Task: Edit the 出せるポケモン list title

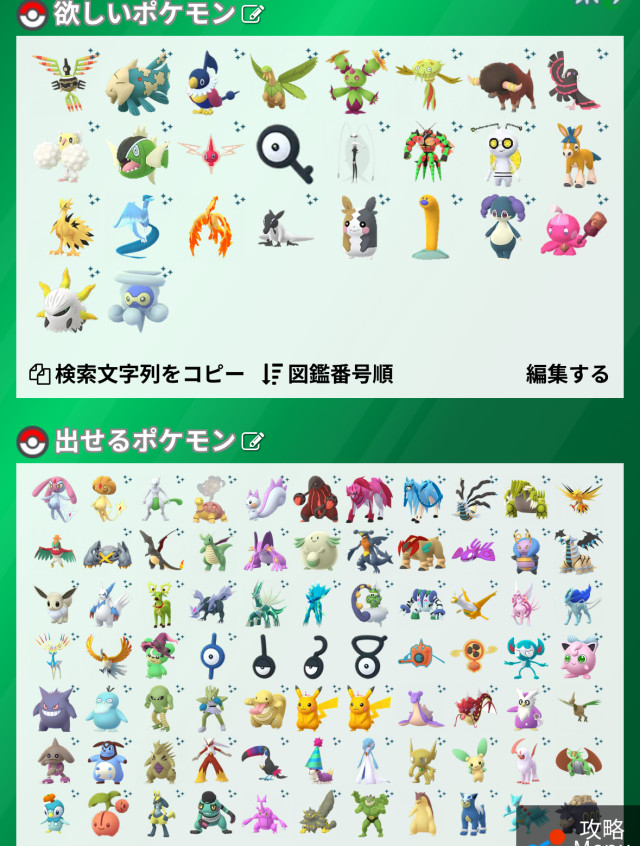Action: pos(254,441)
